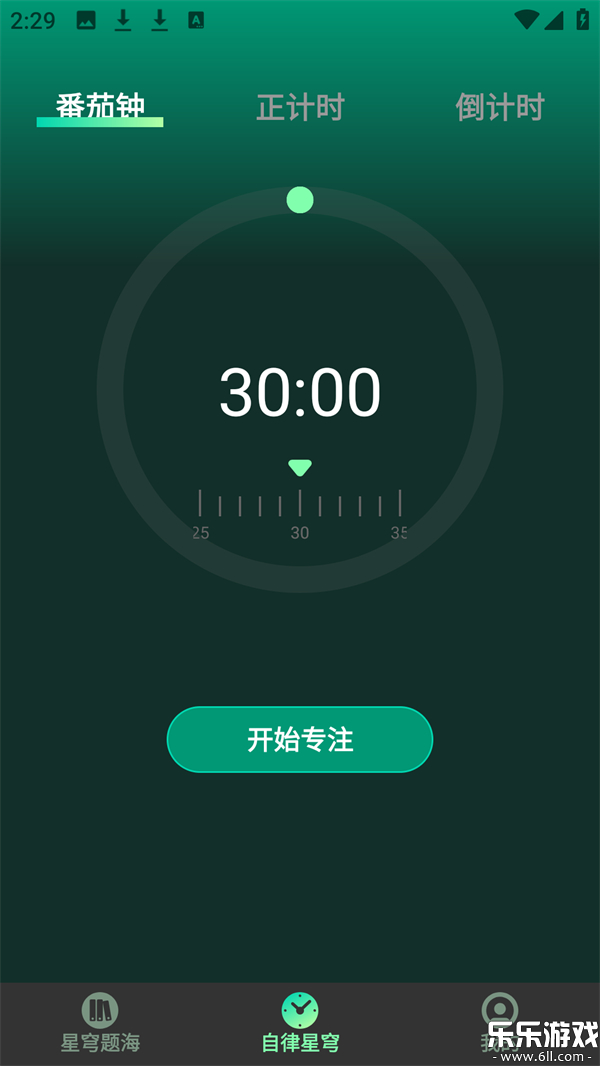Start focusing with 开始专注 button
Screen dimensions: 600x1066
coord(300,739)
